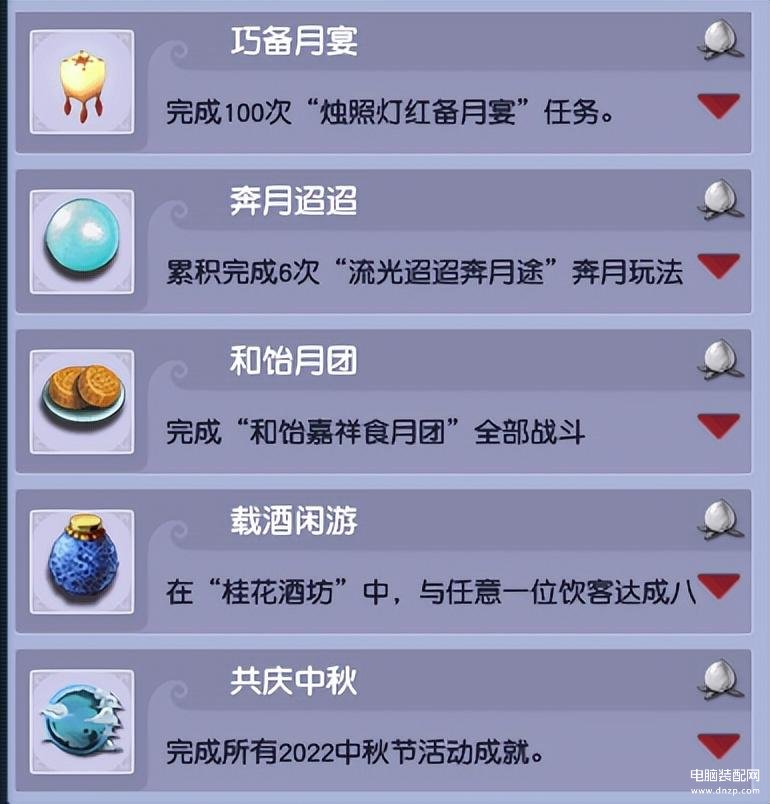Open the 共庆中秋 achievement row
Image resolution: width=770 pixels, height=804 pixels.
pos(400,720)
